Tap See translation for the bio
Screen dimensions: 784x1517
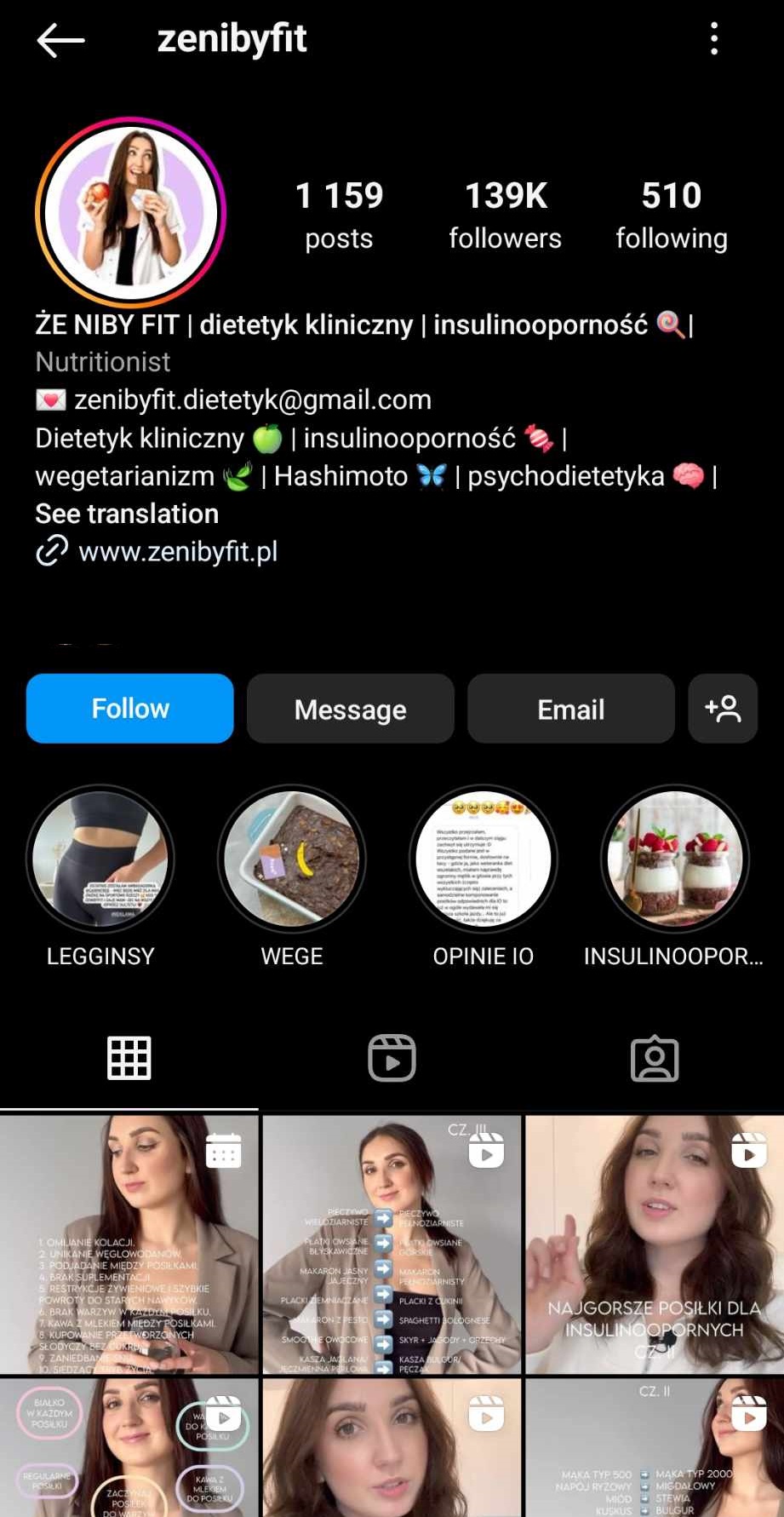click(127, 514)
